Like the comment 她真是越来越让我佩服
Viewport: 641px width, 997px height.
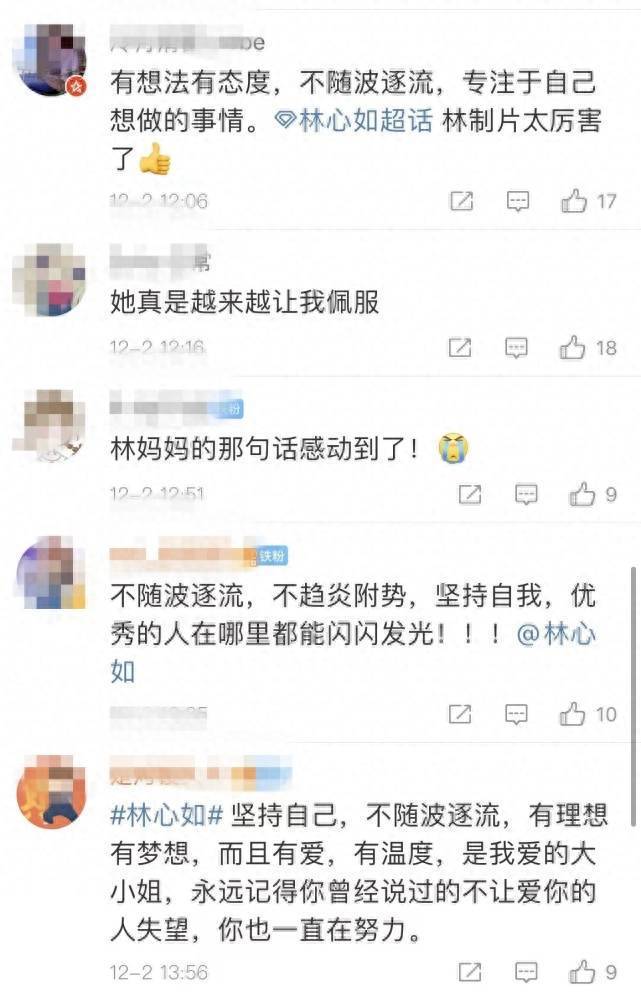pos(573,348)
